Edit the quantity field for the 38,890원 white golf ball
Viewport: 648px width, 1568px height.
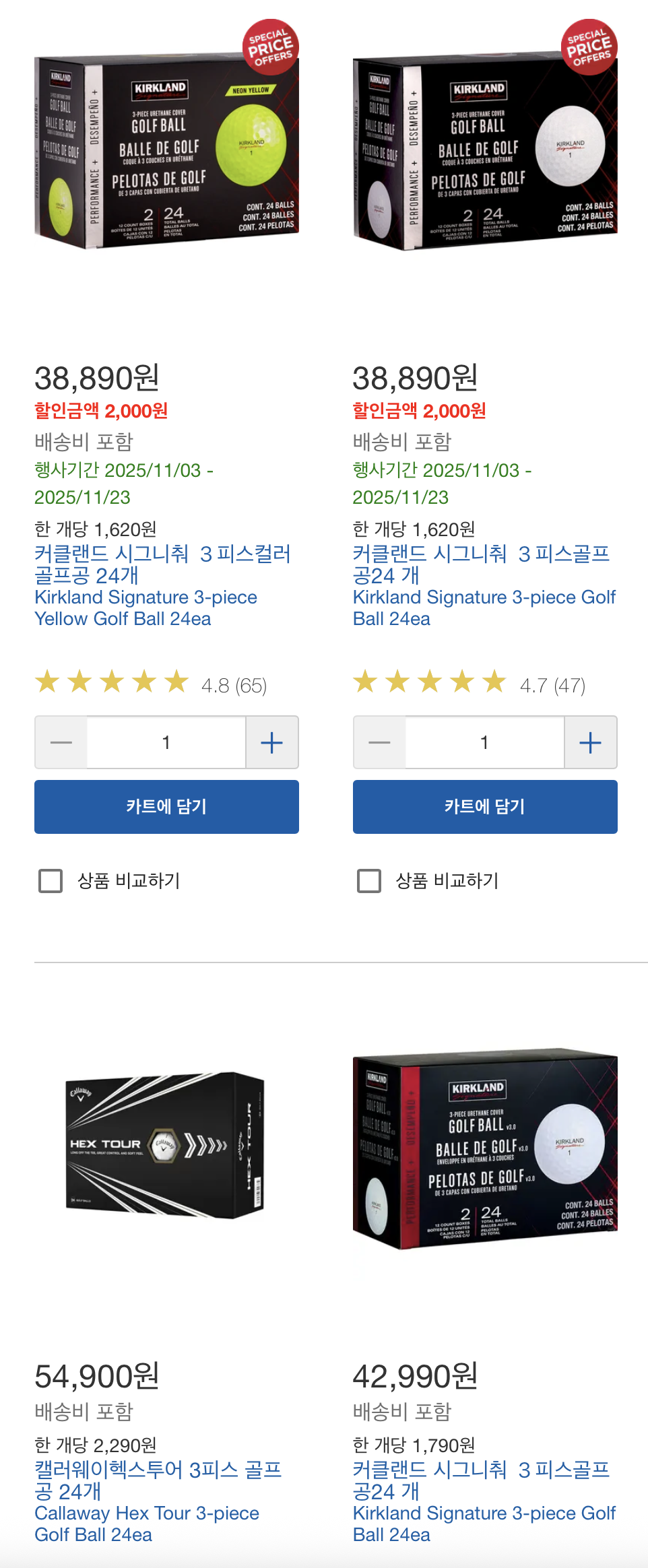(484, 742)
